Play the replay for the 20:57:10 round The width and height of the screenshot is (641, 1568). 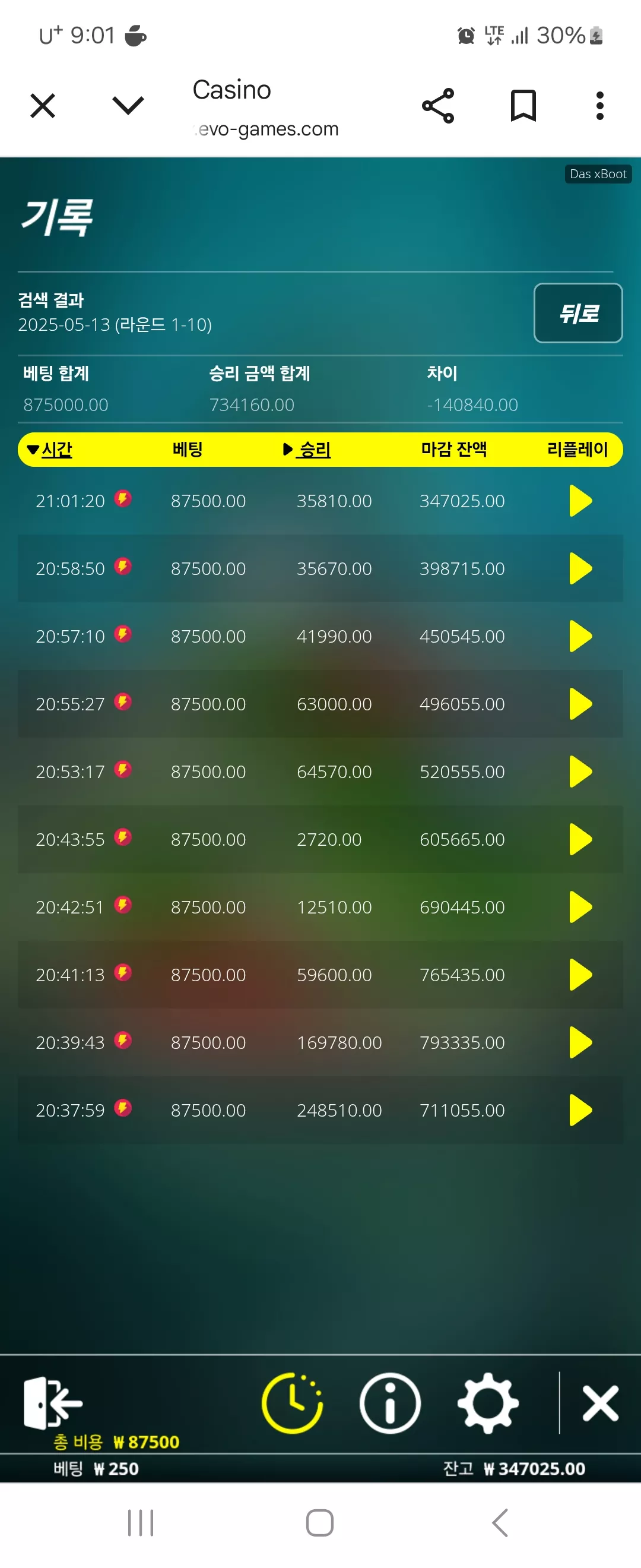pos(580,636)
